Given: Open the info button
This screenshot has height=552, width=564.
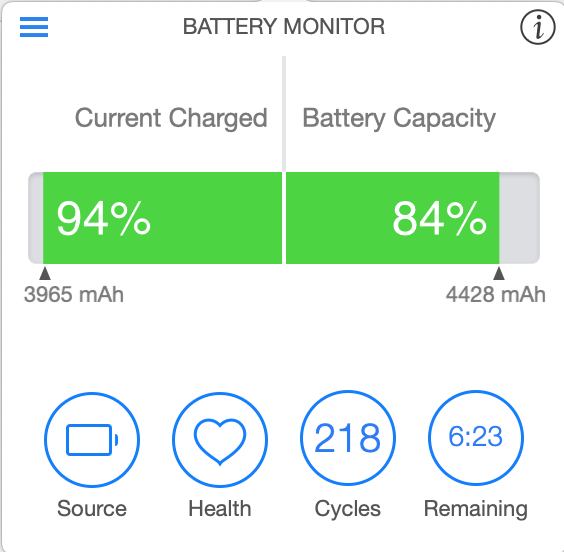Looking at the screenshot, I should 537,27.
